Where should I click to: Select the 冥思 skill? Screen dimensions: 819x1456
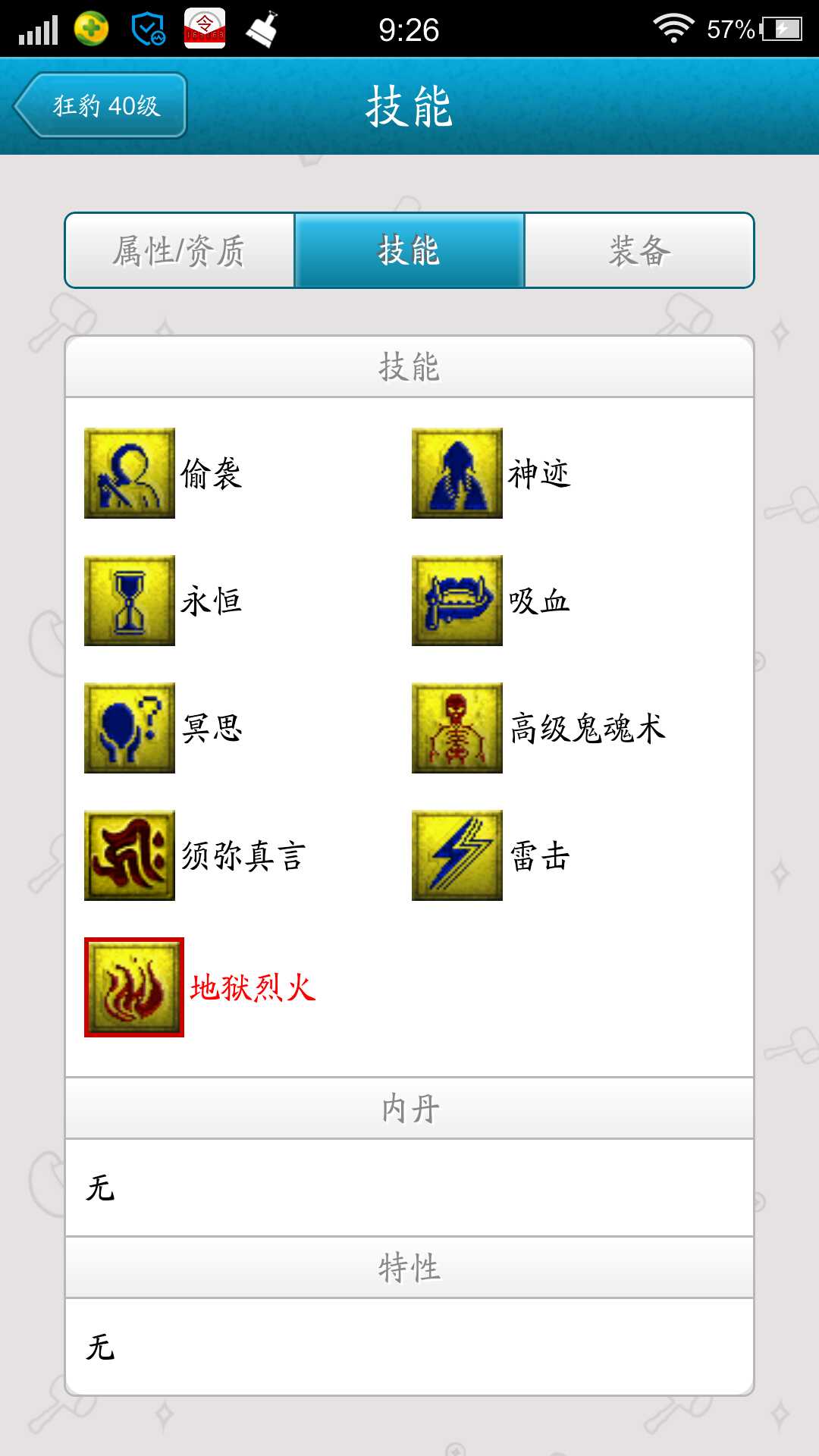tap(130, 728)
